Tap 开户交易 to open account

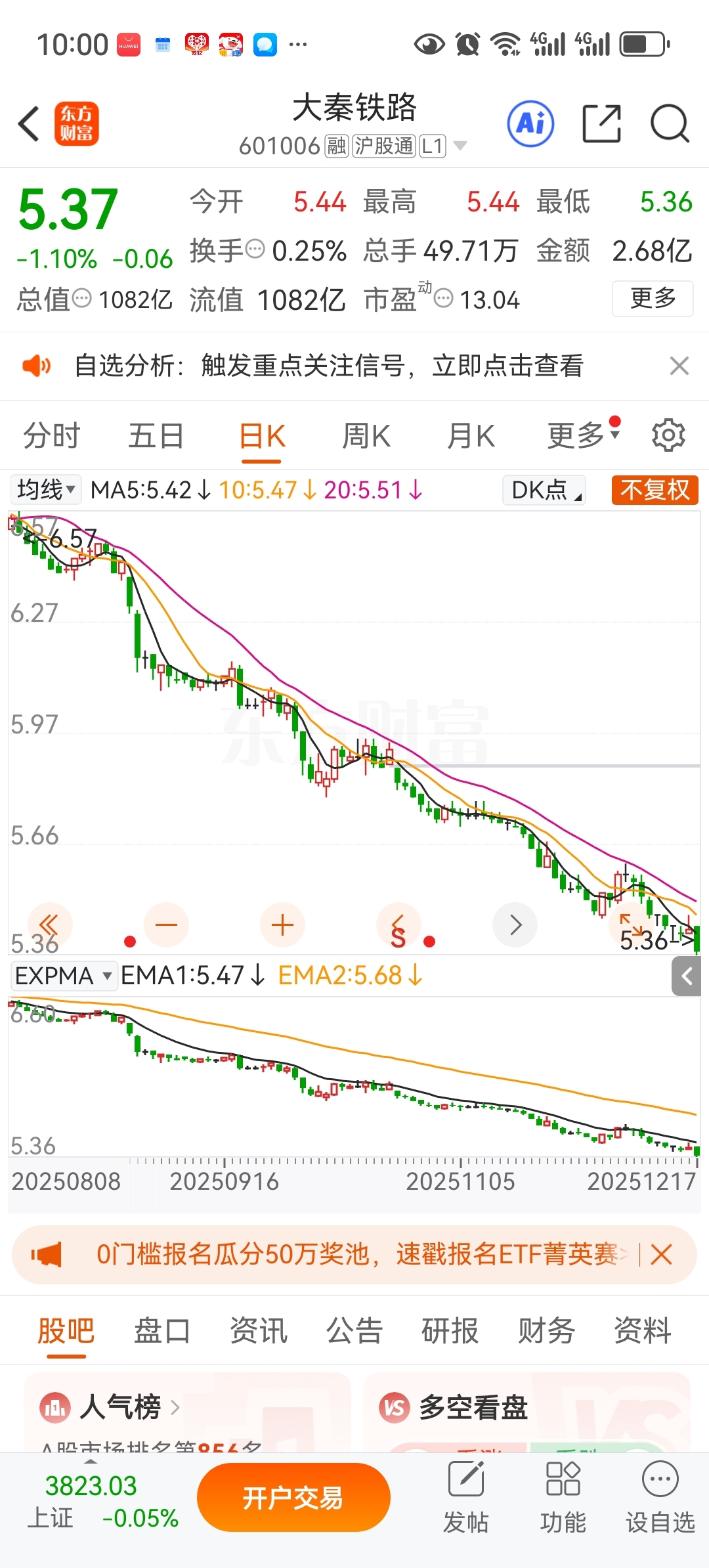[x=293, y=1498]
